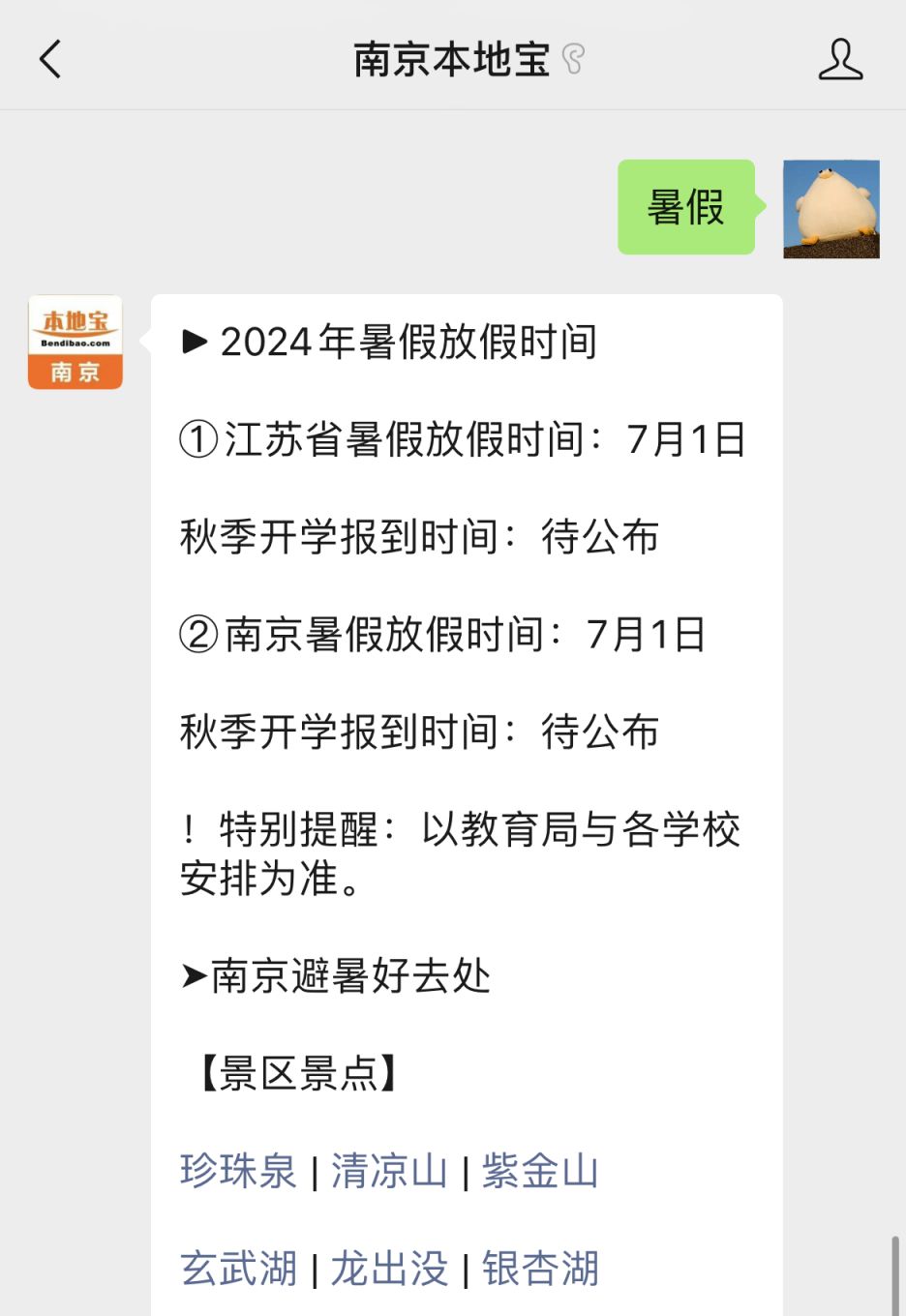Open the 珍珠泉 link

(x=238, y=1171)
